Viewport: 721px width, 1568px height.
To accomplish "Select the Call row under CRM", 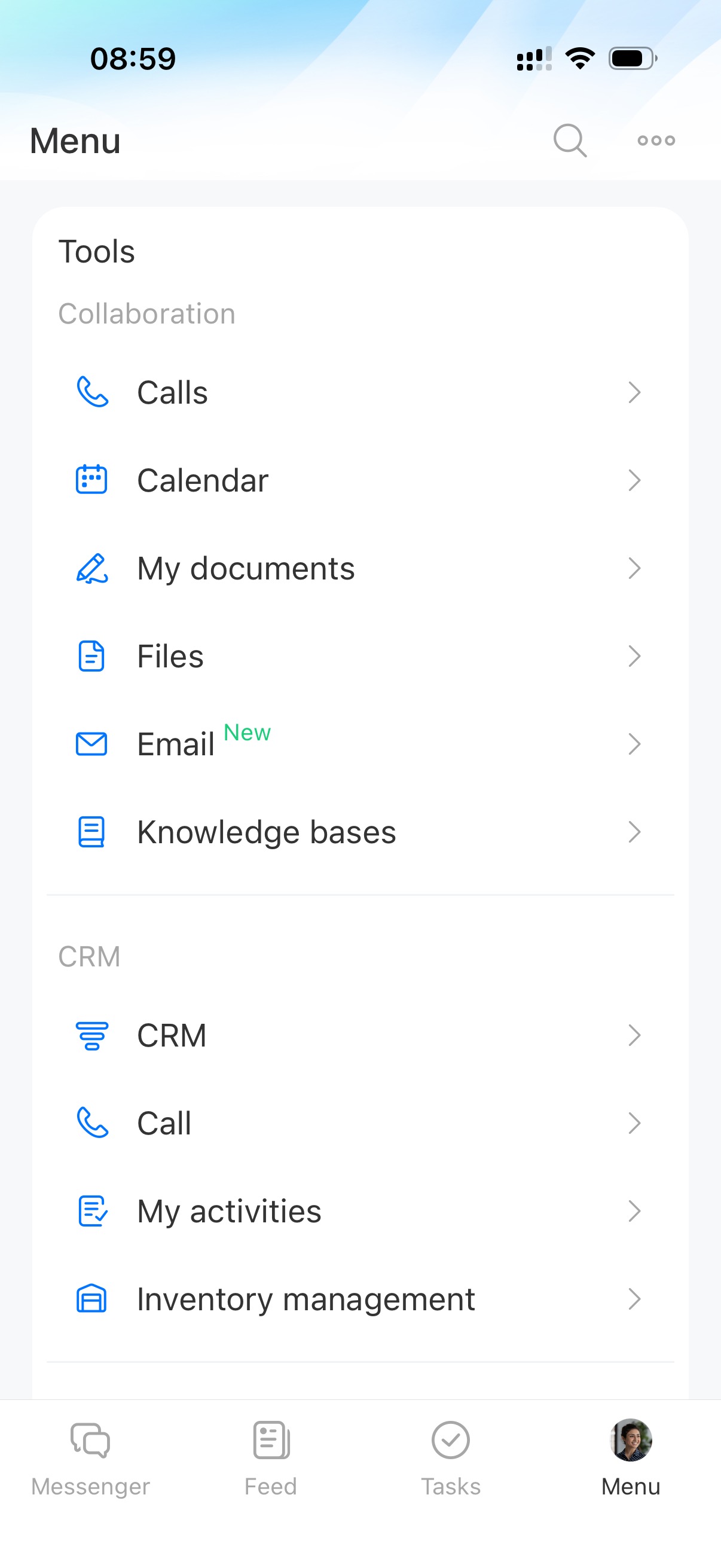I will pyautogui.click(x=359, y=1123).
